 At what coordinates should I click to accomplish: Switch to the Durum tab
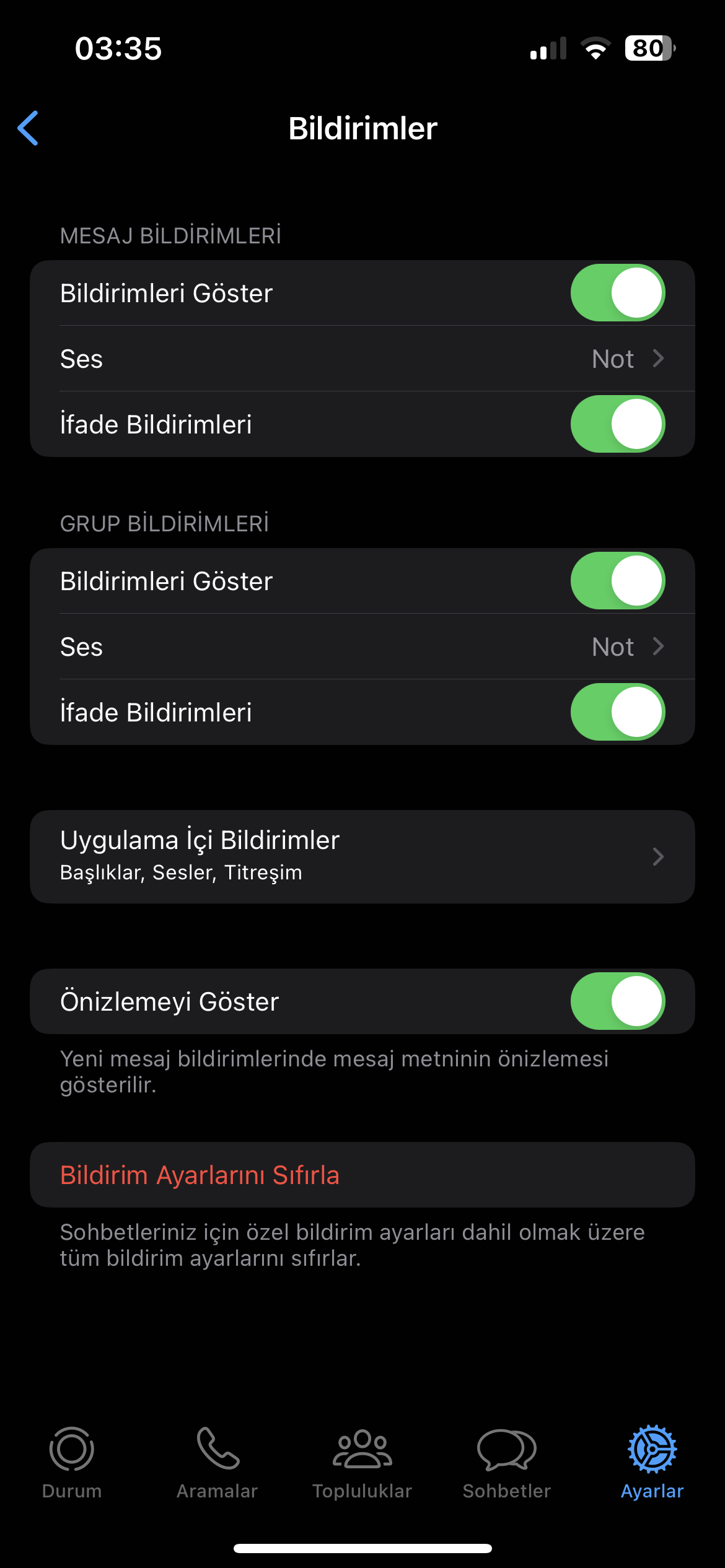click(x=72, y=1463)
